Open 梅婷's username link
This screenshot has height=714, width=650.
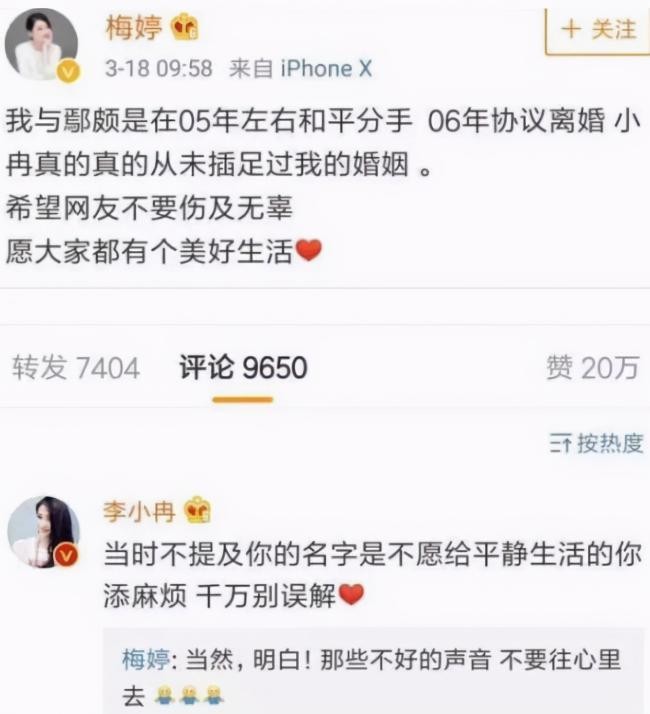(134, 27)
